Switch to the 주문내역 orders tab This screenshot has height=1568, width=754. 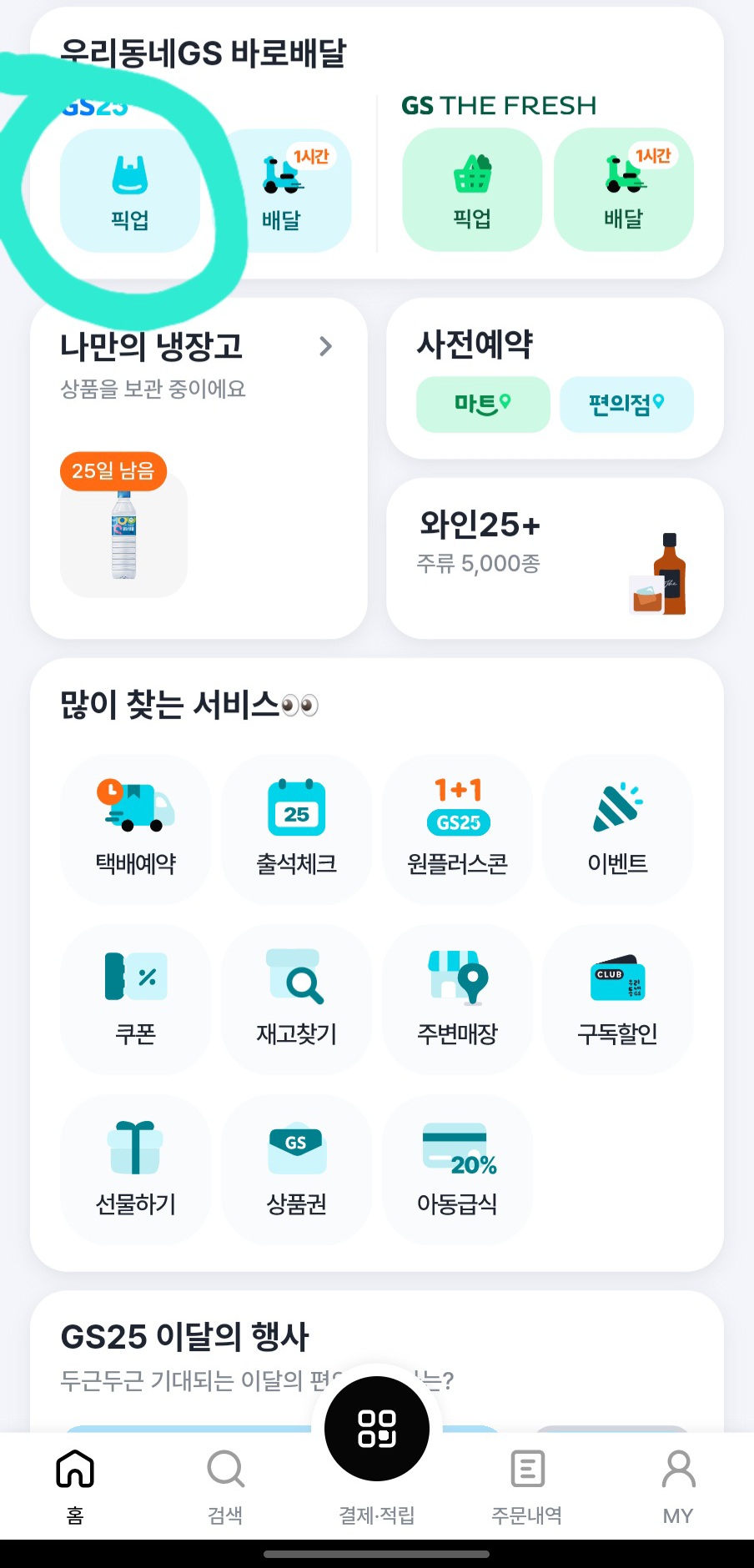tap(527, 1486)
